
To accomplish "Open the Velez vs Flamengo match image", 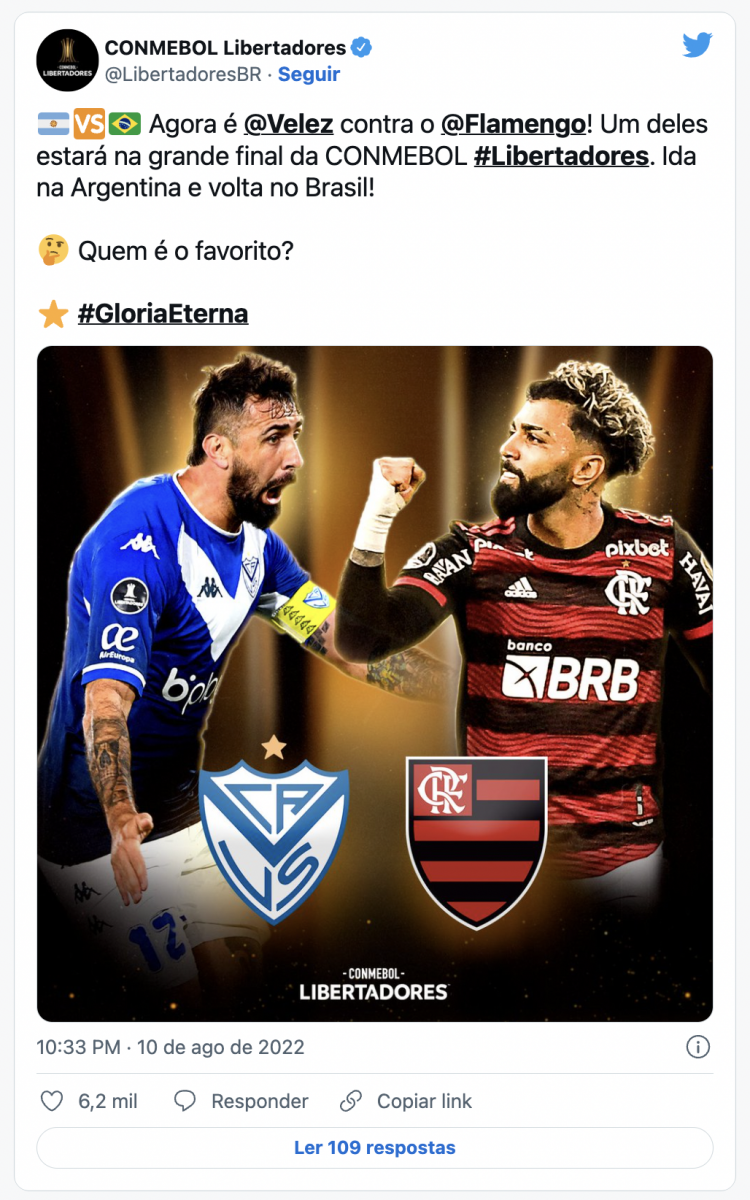I will (x=375, y=683).
